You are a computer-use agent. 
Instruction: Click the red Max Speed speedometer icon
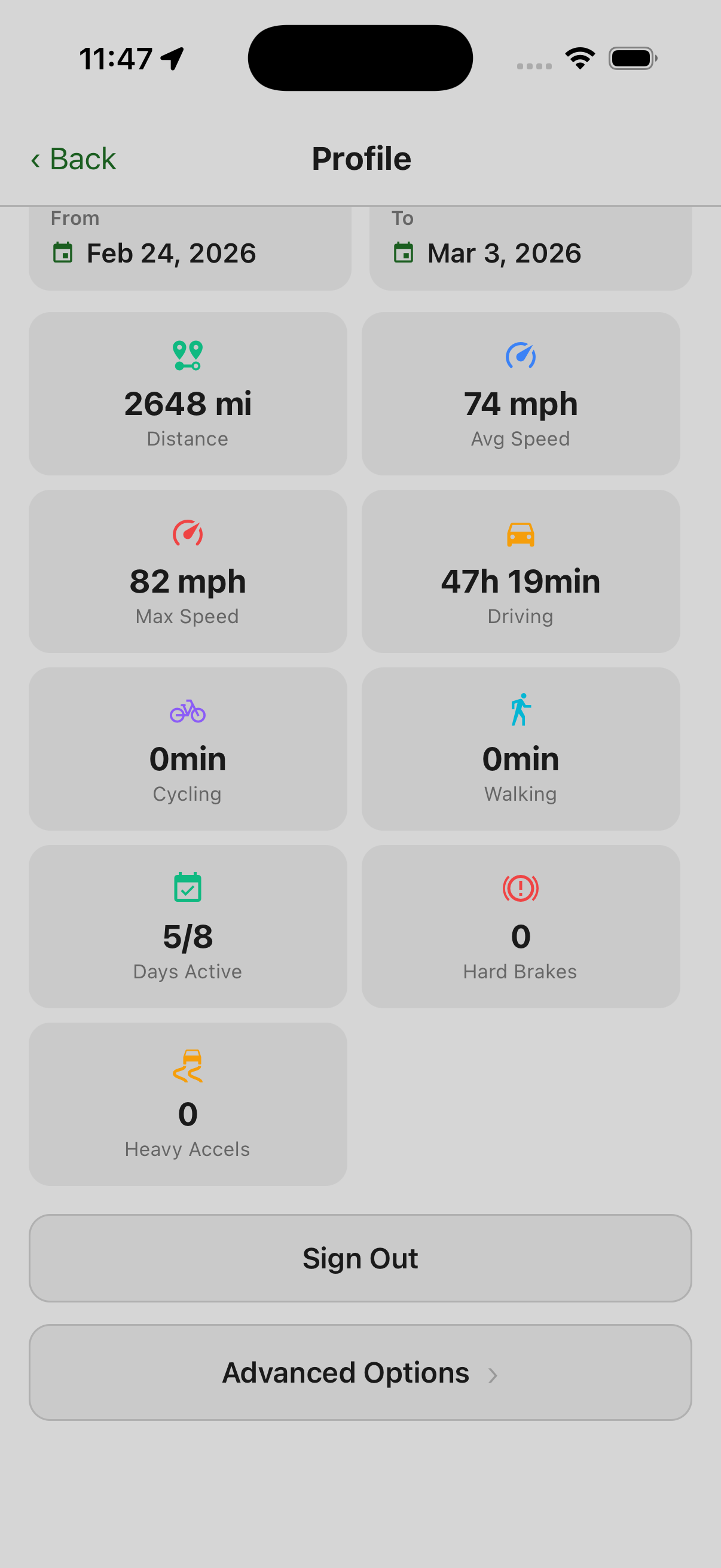coord(187,533)
